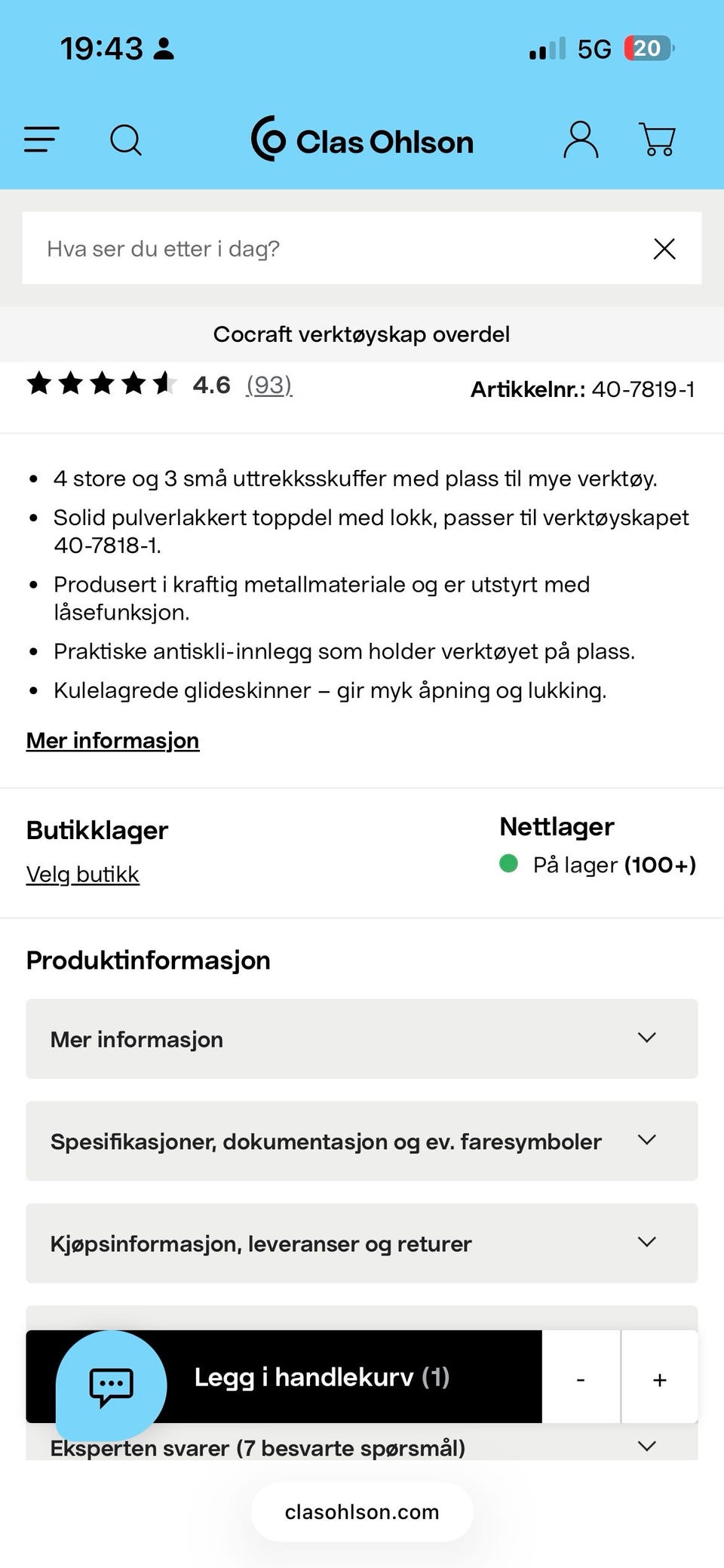Click the Hva ser du etter search field
Screen dimensions: 724x1568
point(302,248)
